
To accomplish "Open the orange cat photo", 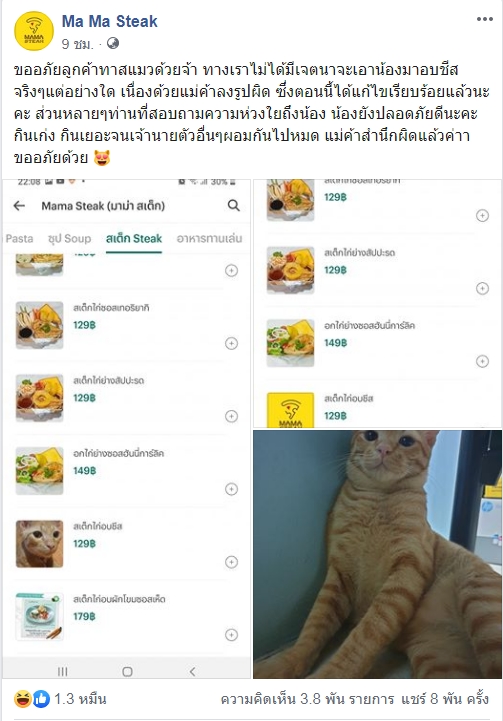I will click(x=377, y=554).
